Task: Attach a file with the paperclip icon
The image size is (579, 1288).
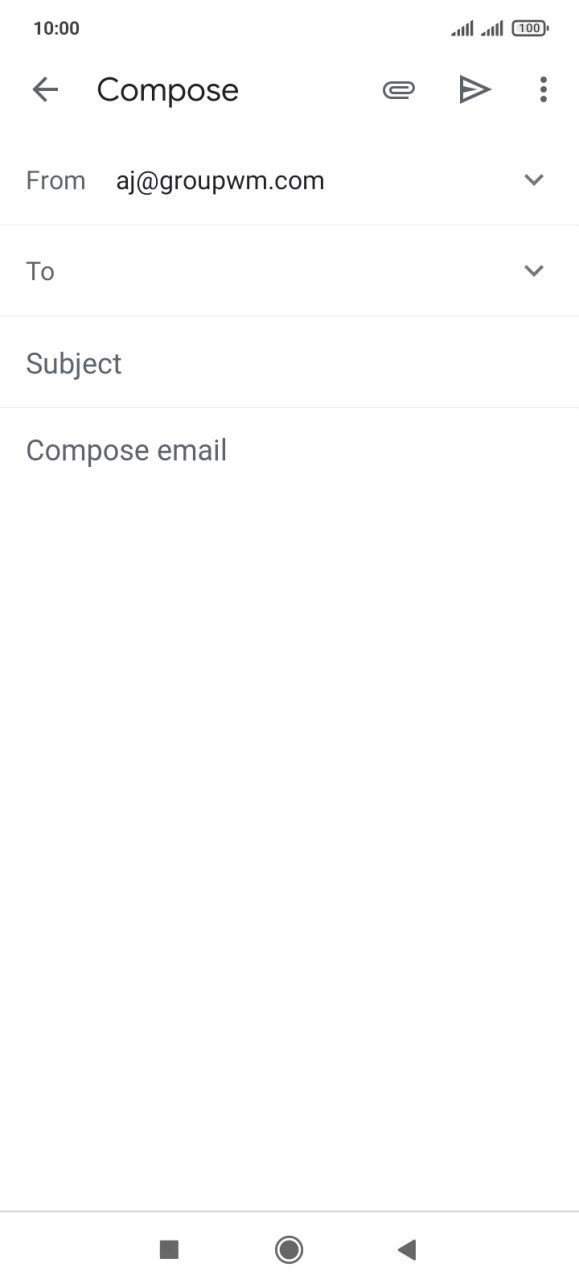Action: 398,91
